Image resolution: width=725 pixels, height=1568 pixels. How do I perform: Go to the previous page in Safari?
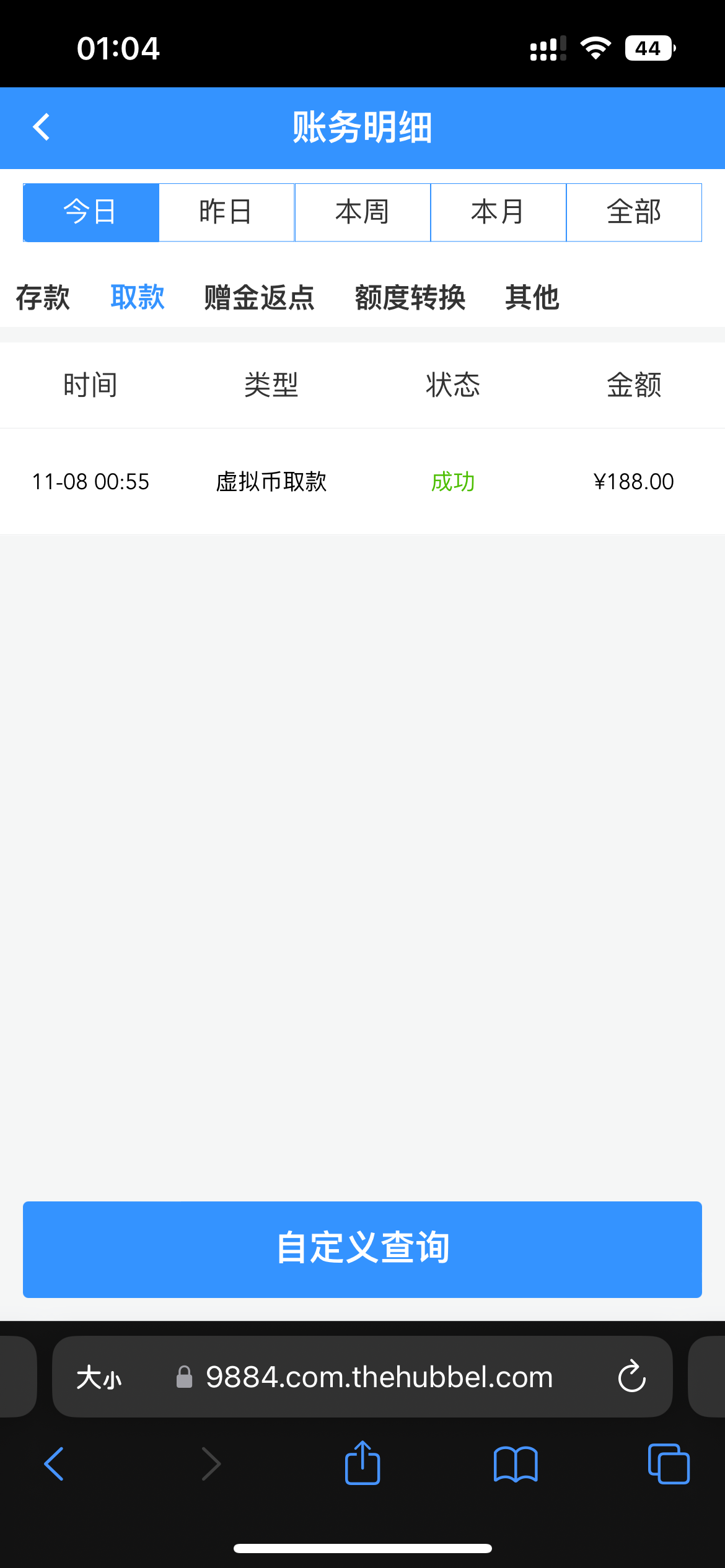(55, 1464)
